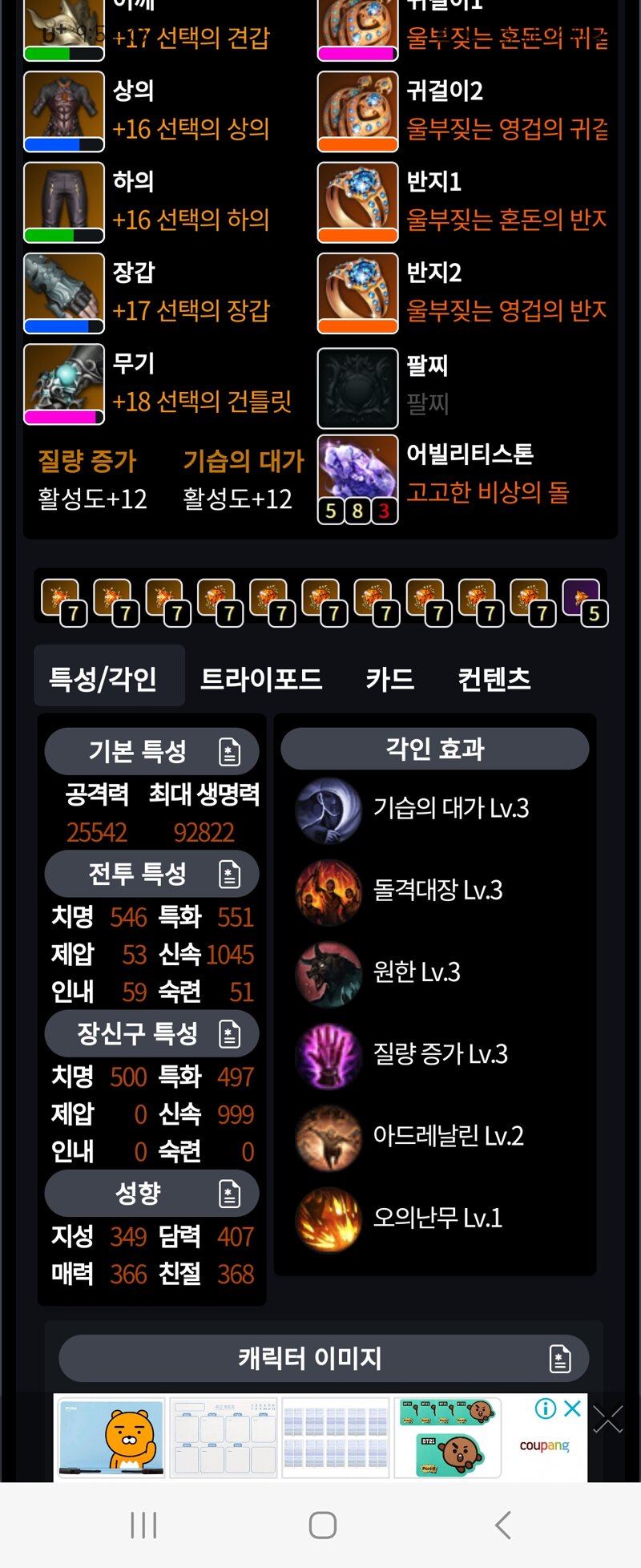Open the Kakao Ryan ad thumbnail
This screenshot has height=1568, width=641.
tap(110, 1438)
